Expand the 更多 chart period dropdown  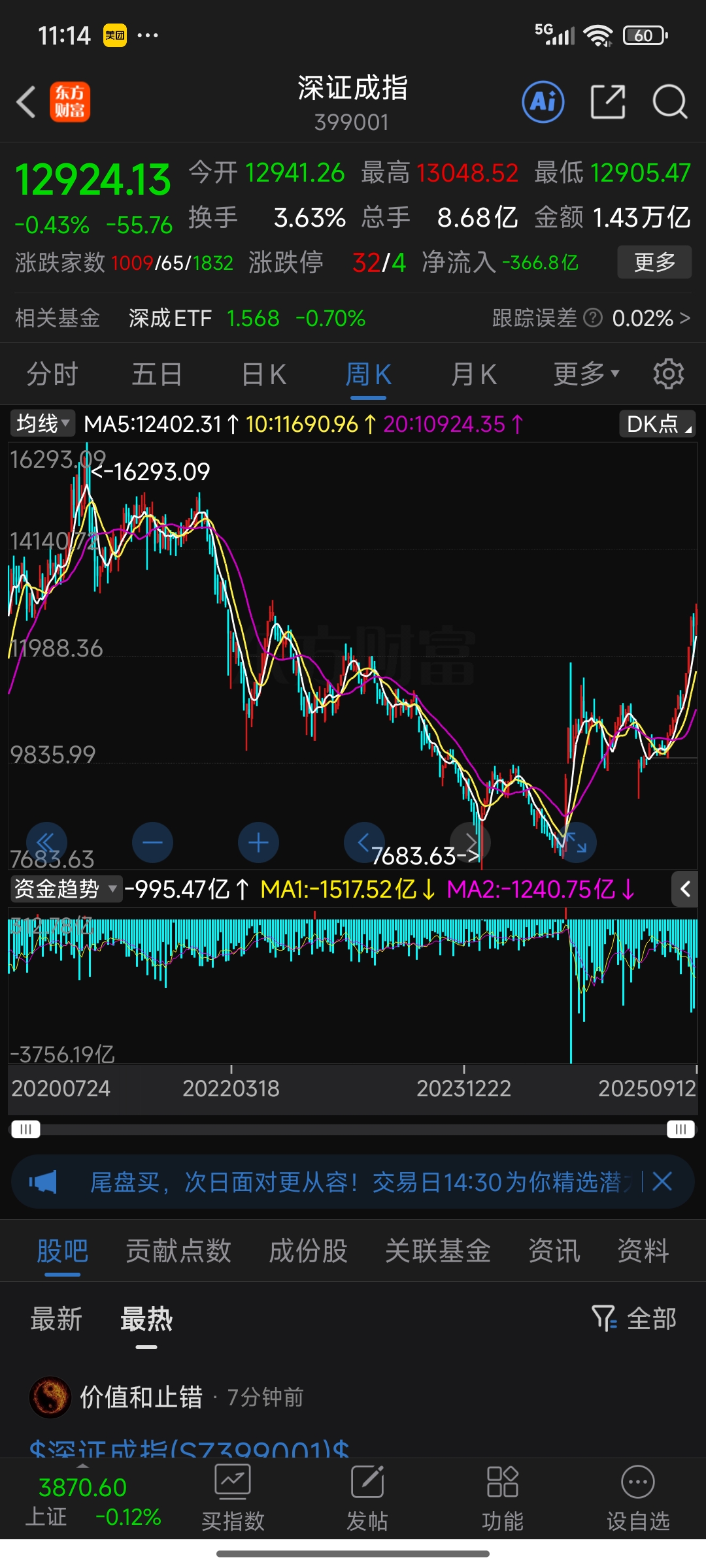click(585, 373)
